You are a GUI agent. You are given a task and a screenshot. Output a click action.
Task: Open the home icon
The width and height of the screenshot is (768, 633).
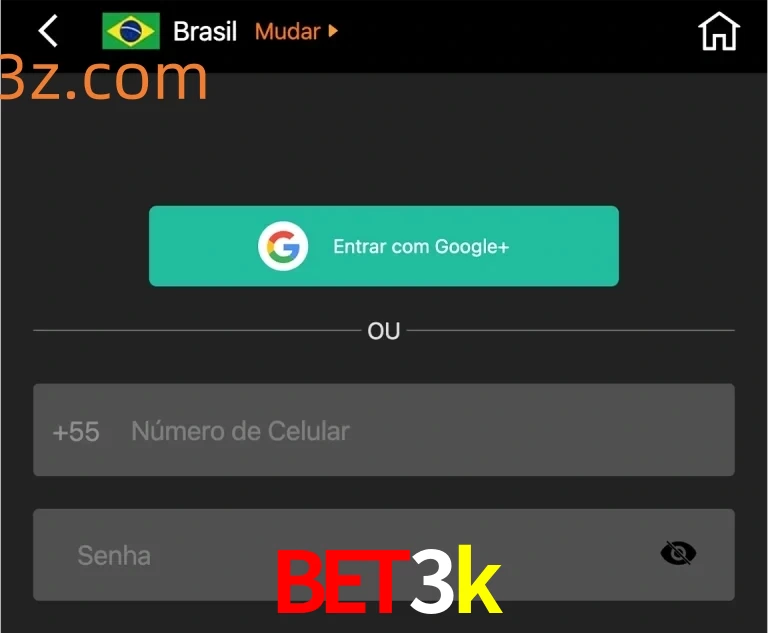click(x=718, y=31)
